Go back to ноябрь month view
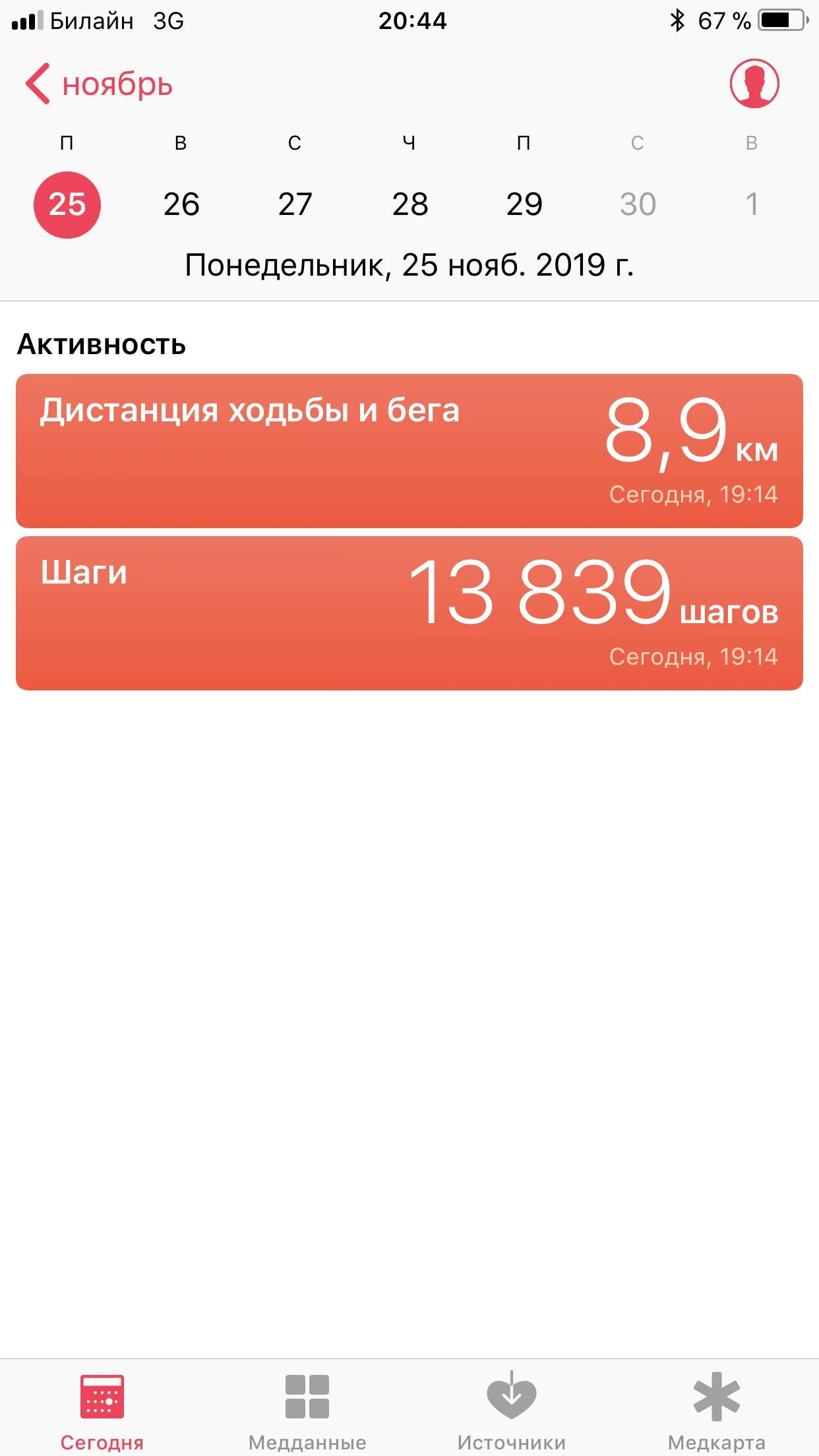This screenshot has height=1456, width=819. [99, 84]
